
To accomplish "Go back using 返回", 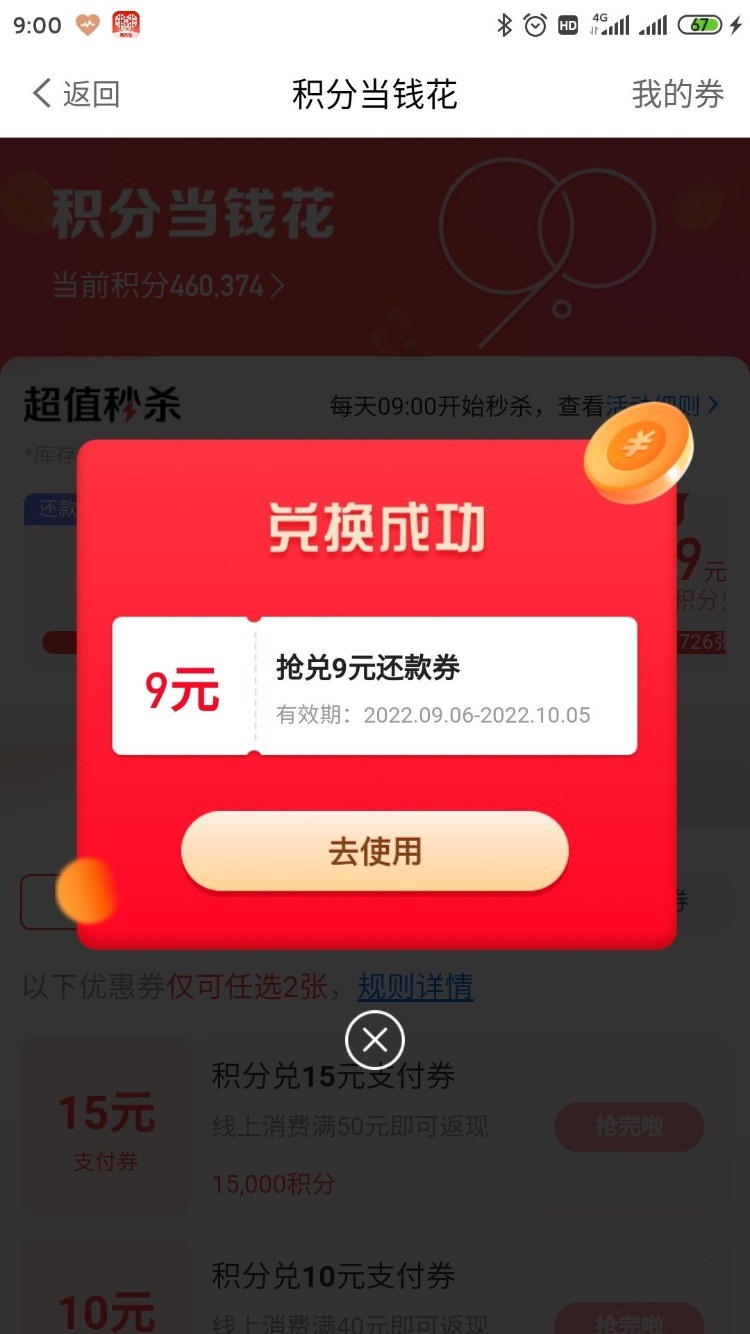I will pyautogui.click(x=76, y=94).
